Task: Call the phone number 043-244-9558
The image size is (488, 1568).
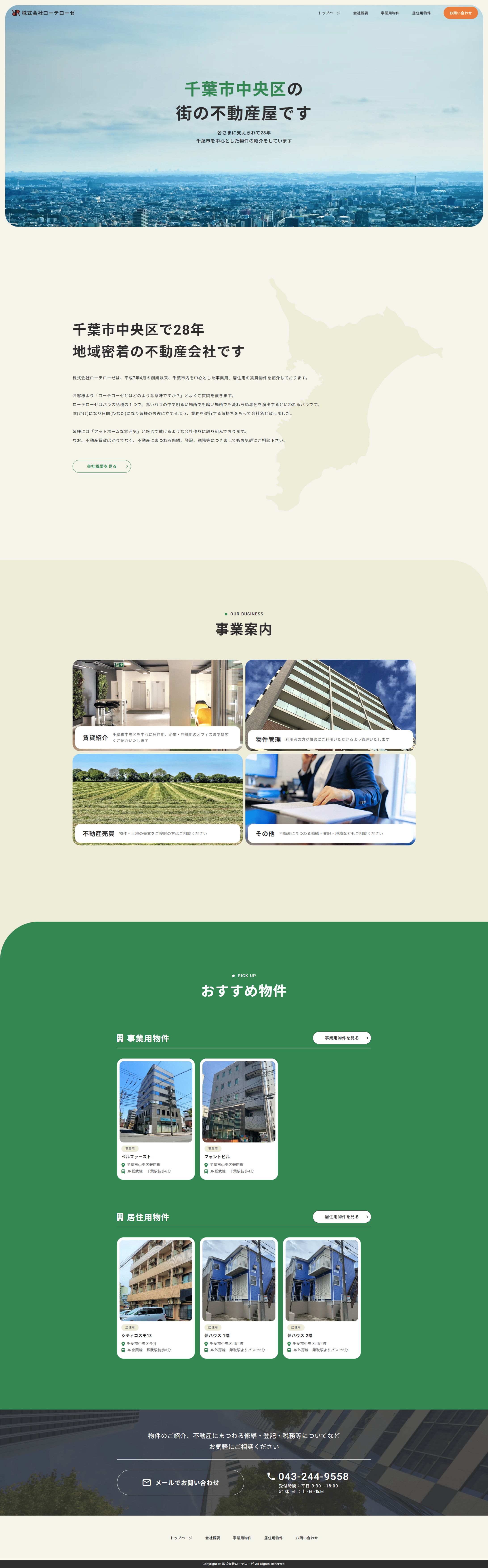Action: [x=313, y=1477]
